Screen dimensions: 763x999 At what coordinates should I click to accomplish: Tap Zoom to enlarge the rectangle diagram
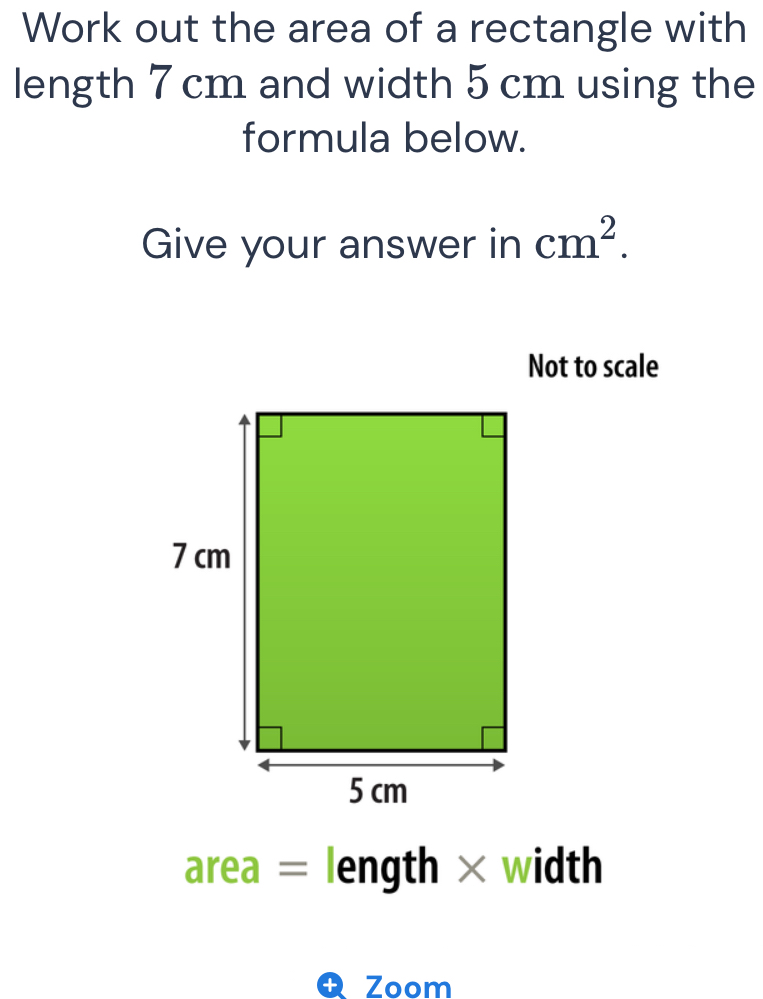[385, 986]
